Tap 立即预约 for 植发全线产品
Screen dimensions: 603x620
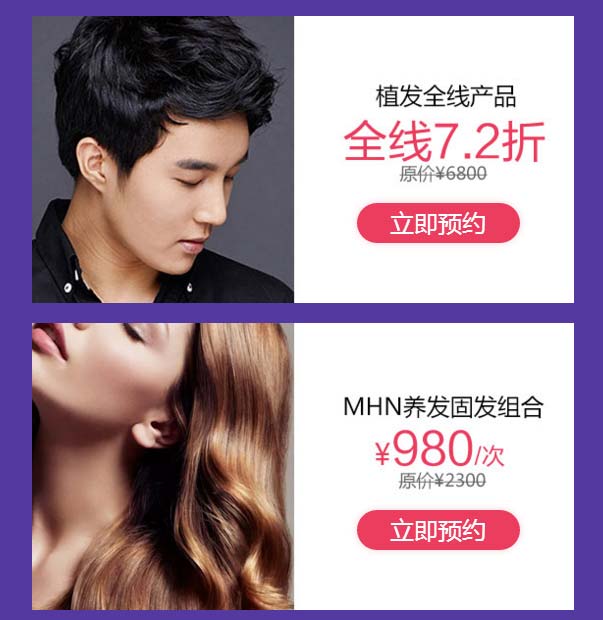pyautogui.click(x=438, y=223)
